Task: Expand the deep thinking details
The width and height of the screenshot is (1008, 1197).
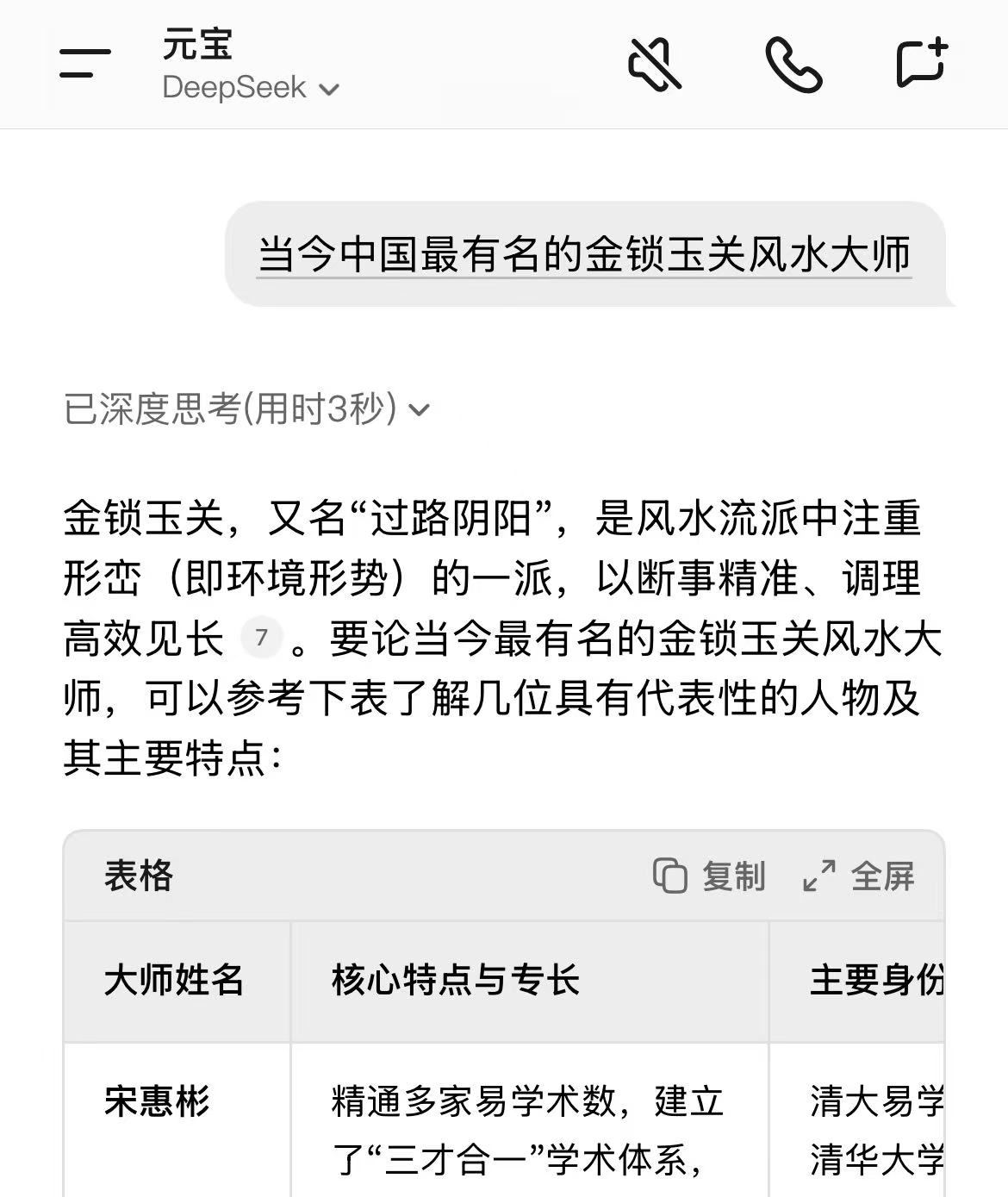Action: (246, 408)
